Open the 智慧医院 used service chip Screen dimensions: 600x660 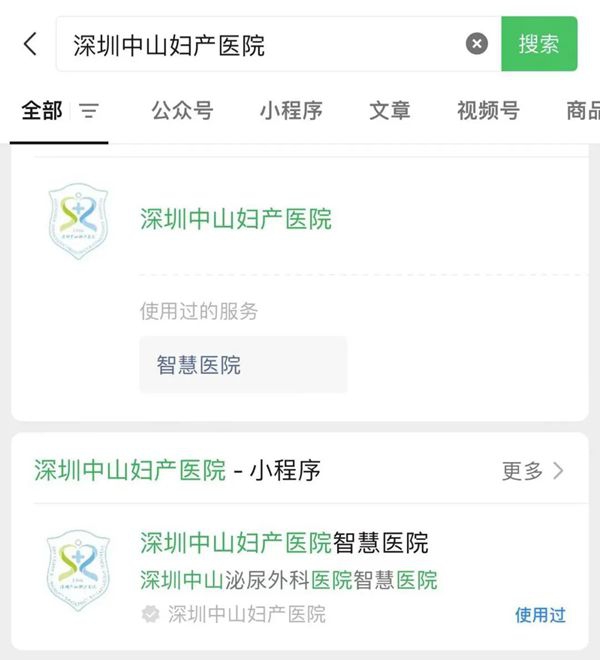pyautogui.click(x=199, y=365)
